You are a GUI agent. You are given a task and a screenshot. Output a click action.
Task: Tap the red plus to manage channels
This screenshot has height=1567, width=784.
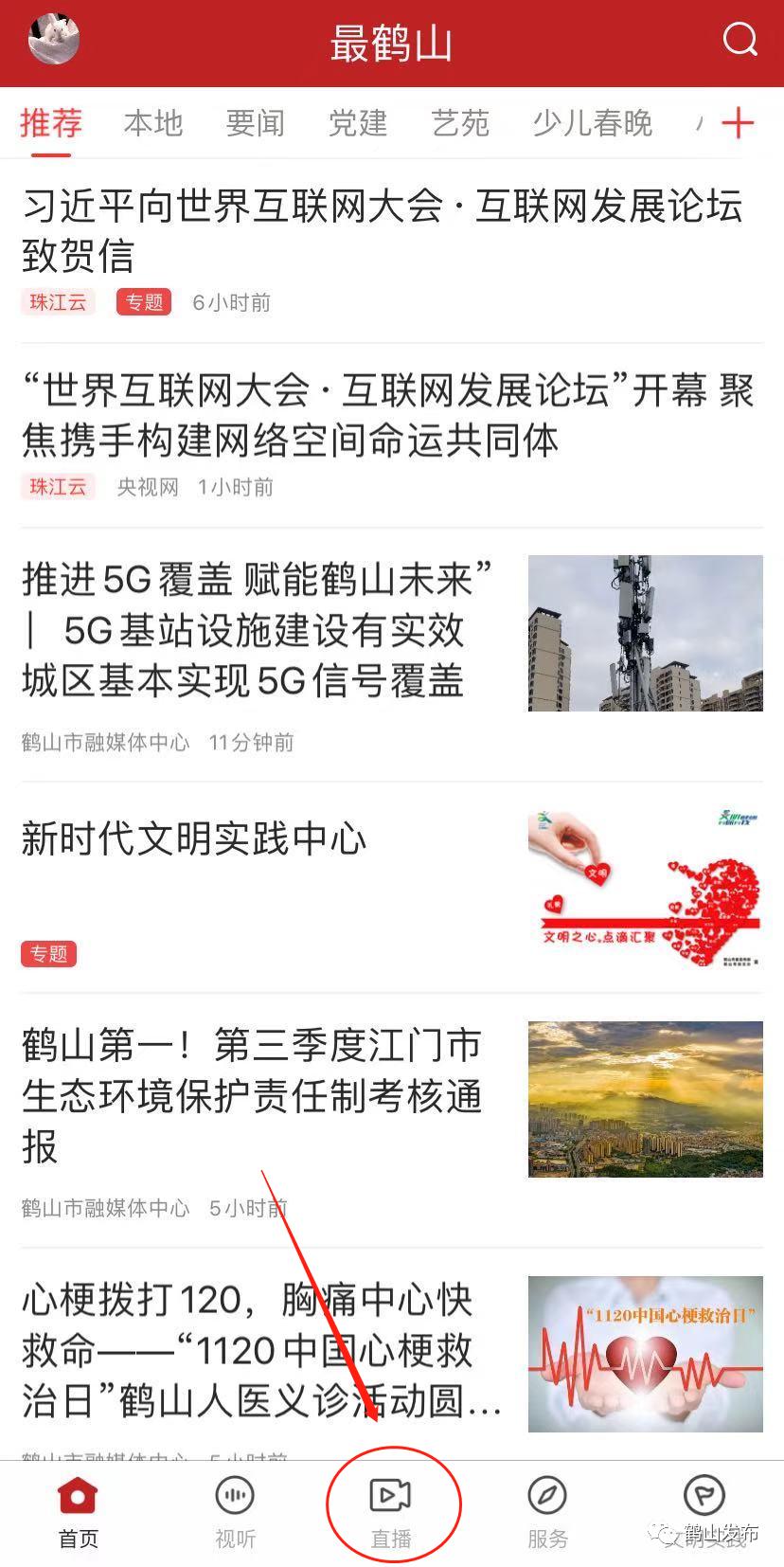[739, 123]
